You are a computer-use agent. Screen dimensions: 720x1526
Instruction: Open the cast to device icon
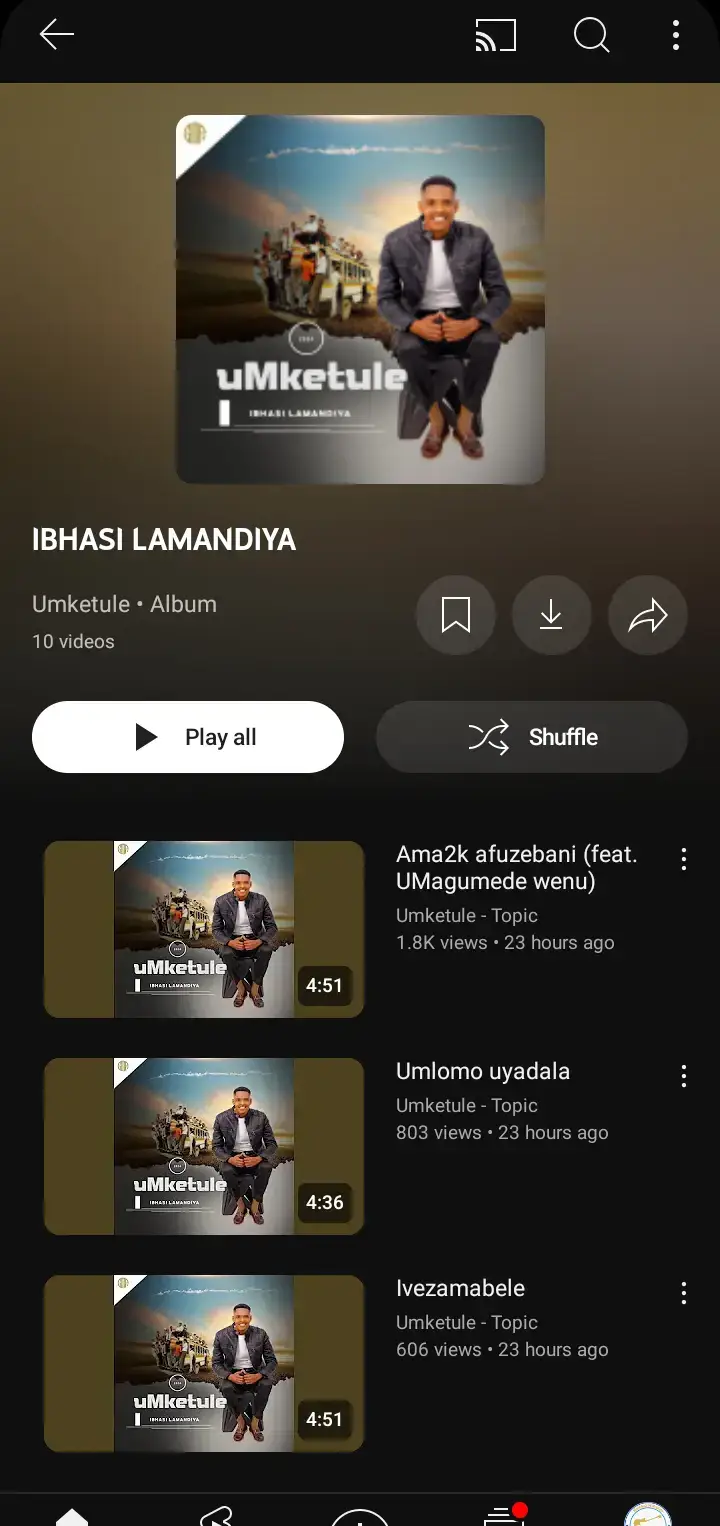pos(496,35)
